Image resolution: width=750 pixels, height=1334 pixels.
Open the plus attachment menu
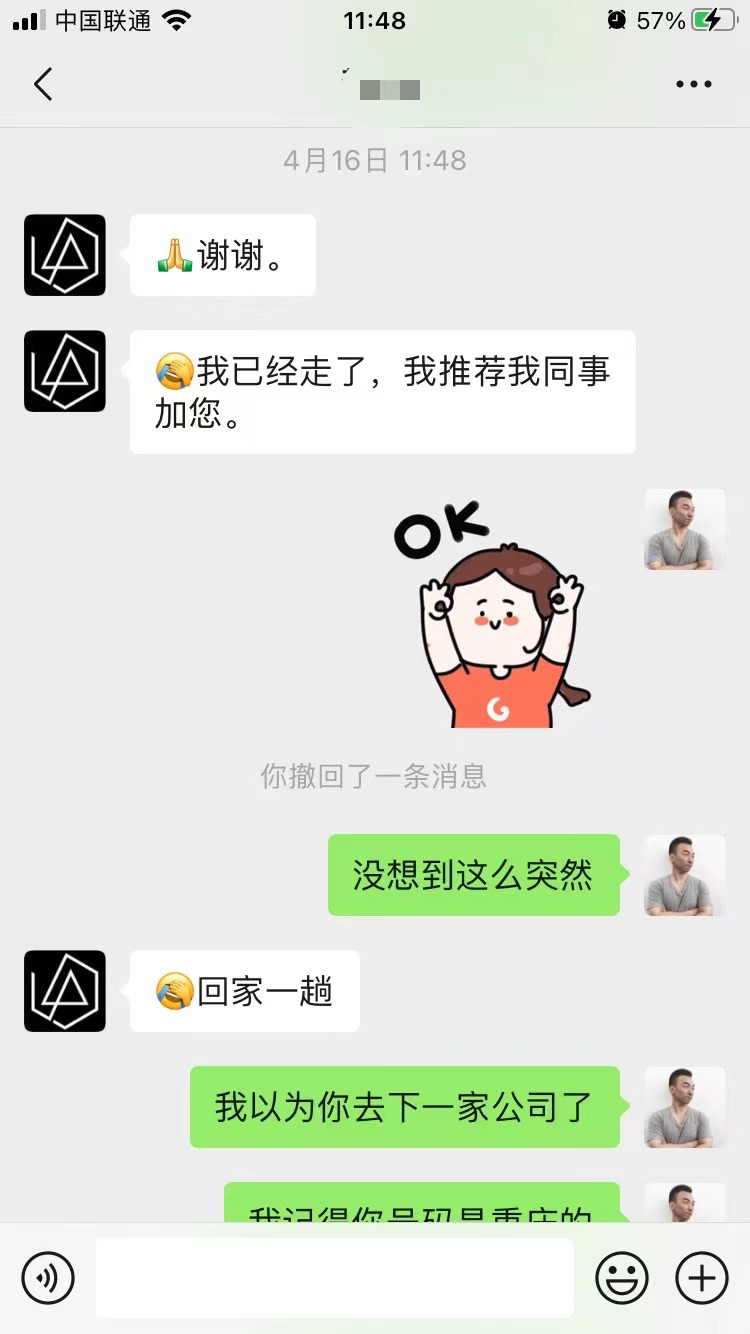(x=702, y=1277)
